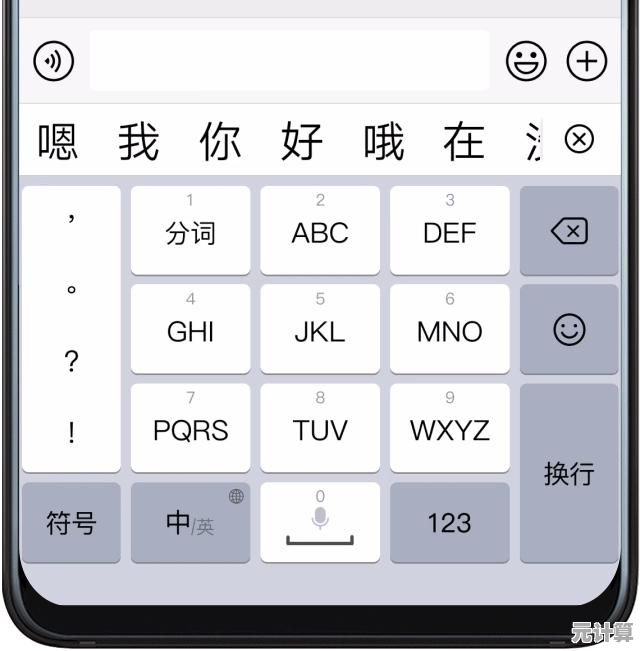Switch to the 123 number keypad

pyautogui.click(x=449, y=522)
